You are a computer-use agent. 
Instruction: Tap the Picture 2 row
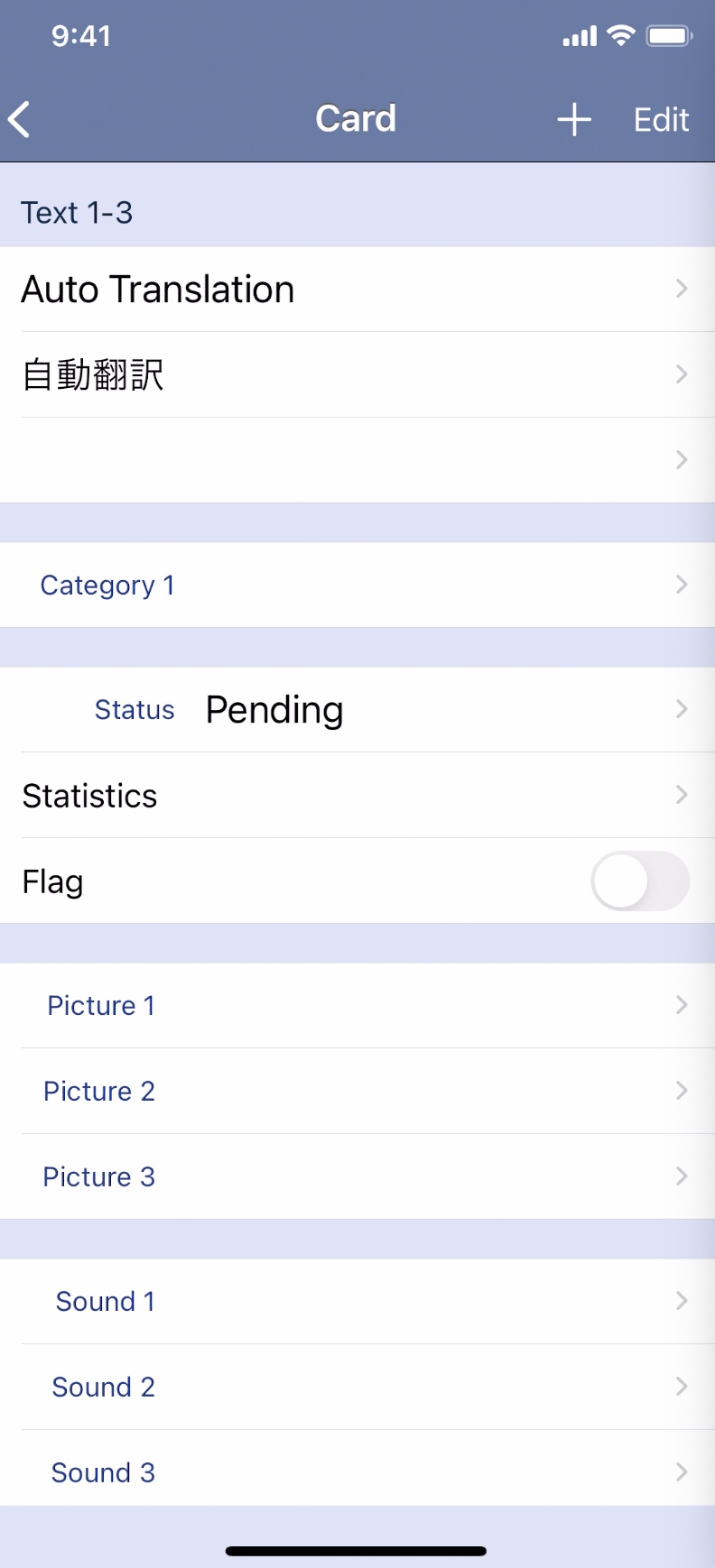tap(99, 1090)
